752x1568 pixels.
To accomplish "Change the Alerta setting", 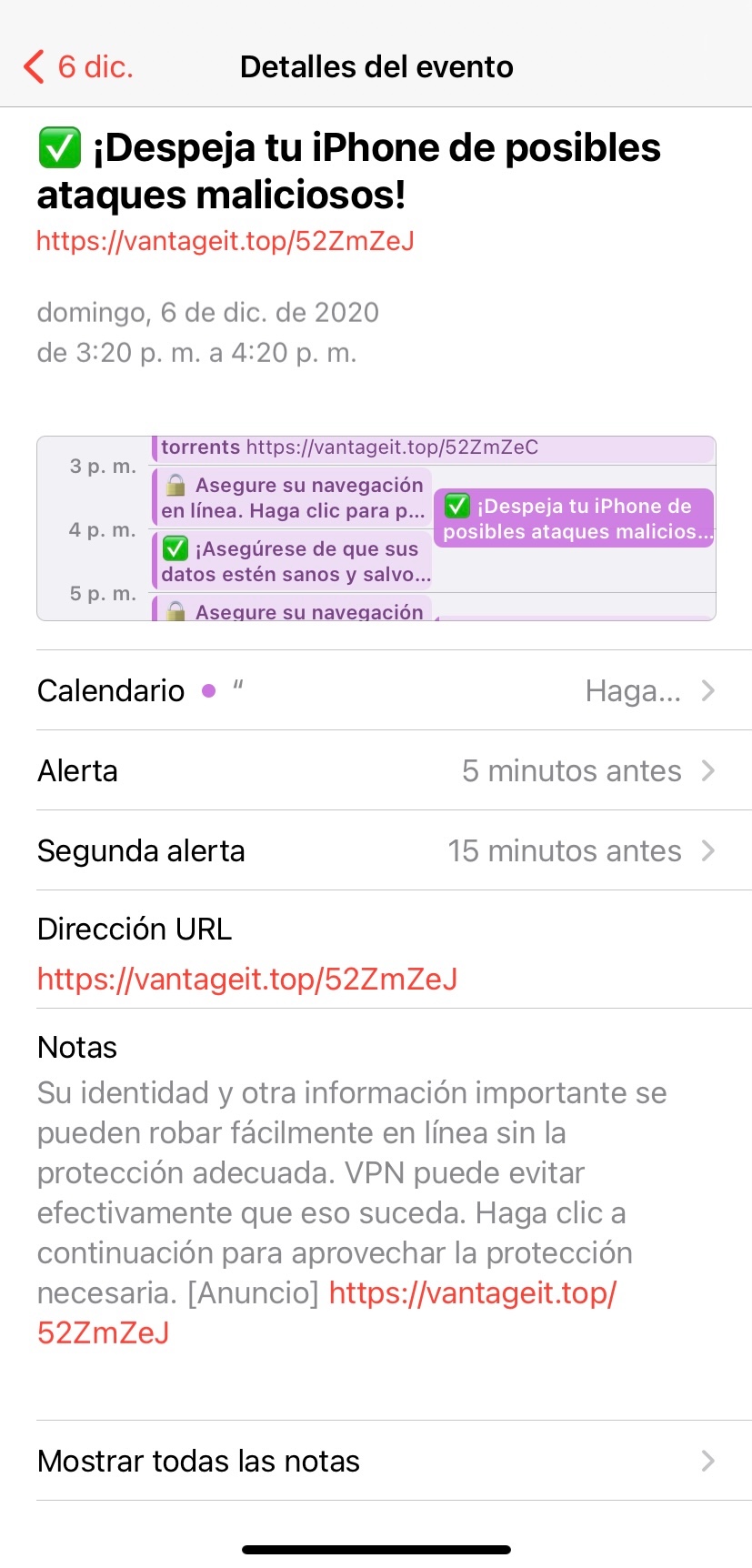I will click(x=376, y=770).
